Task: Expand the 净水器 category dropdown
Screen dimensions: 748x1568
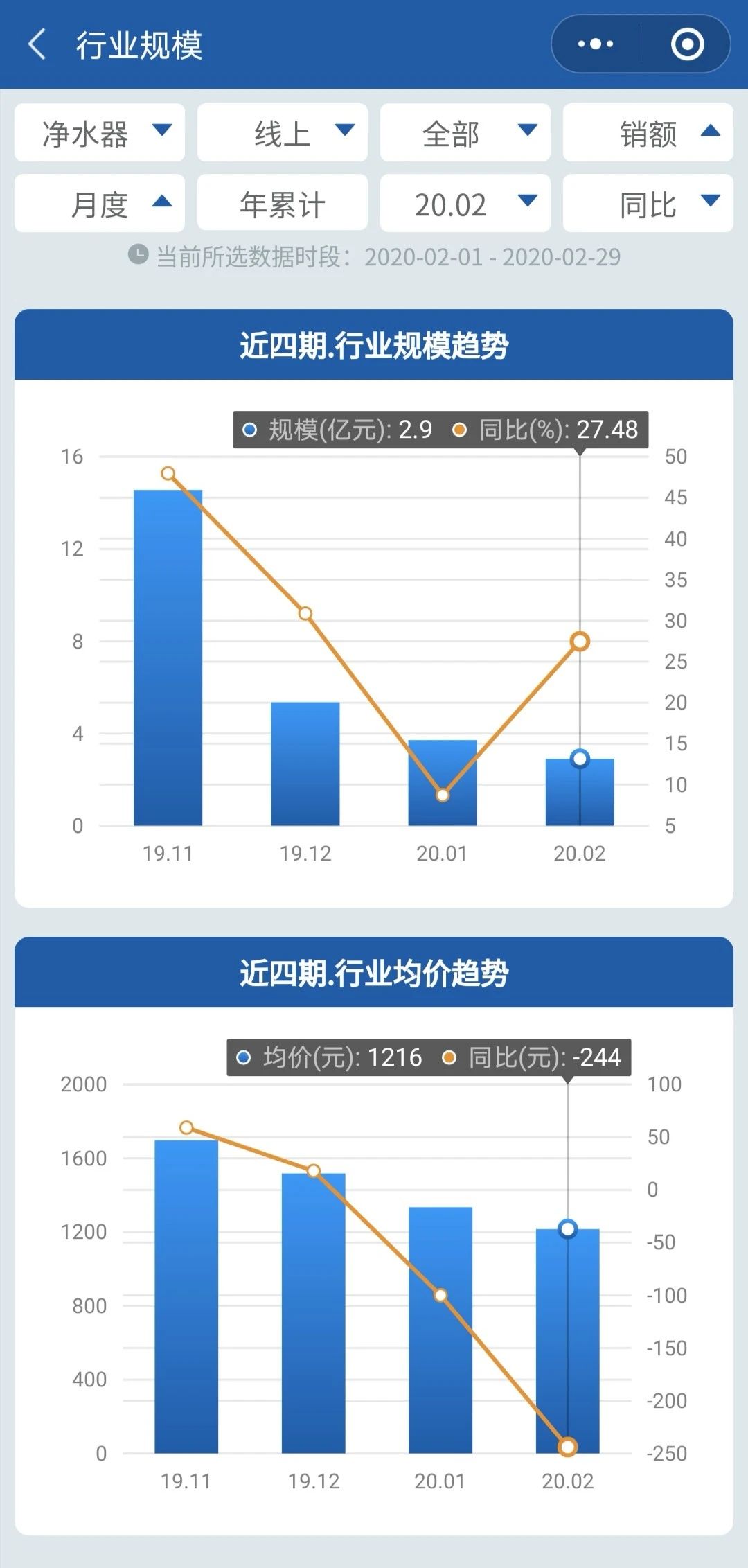Action: [100, 133]
